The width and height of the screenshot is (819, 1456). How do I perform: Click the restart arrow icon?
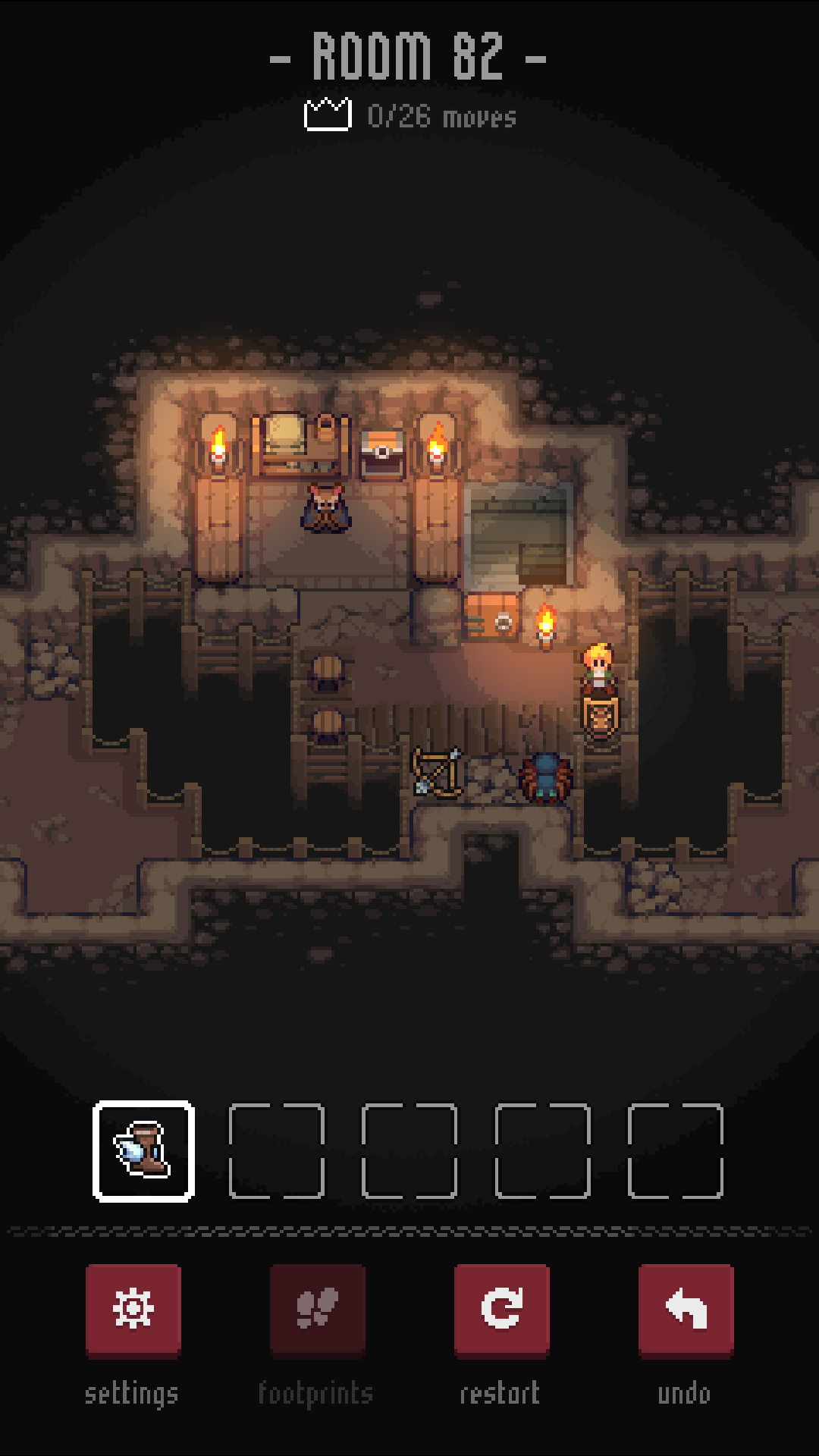tap(503, 1310)
